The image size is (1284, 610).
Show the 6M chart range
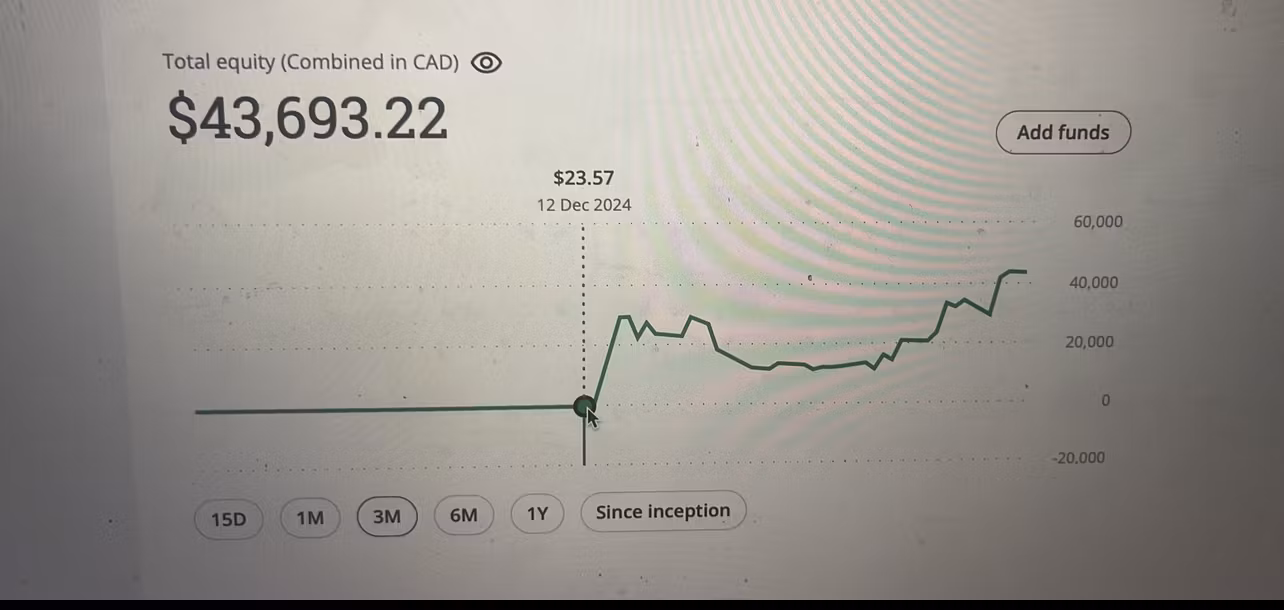coord(464,516)
